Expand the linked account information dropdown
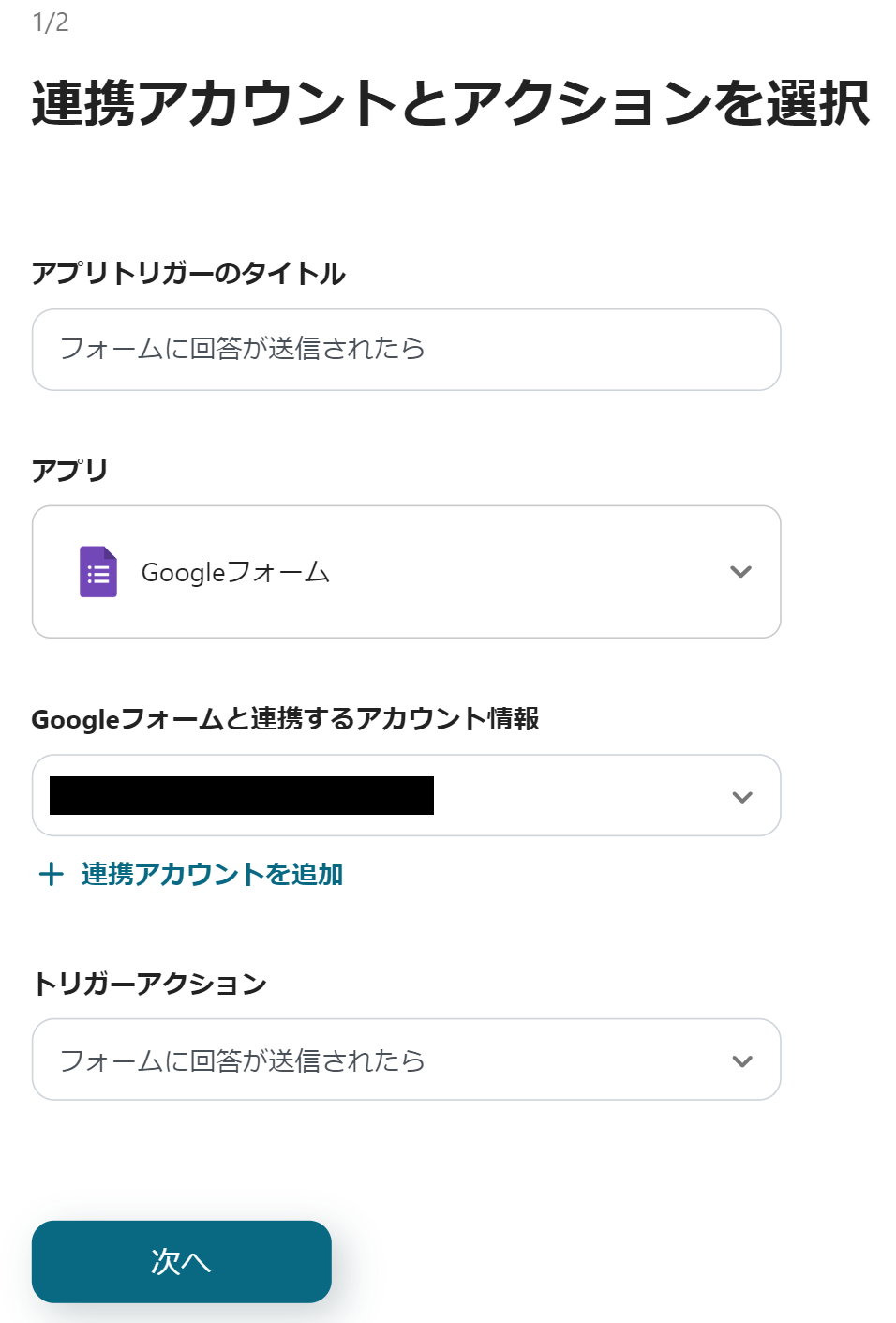This screenshot has width=896, height=1323. [x=406, y=796]
